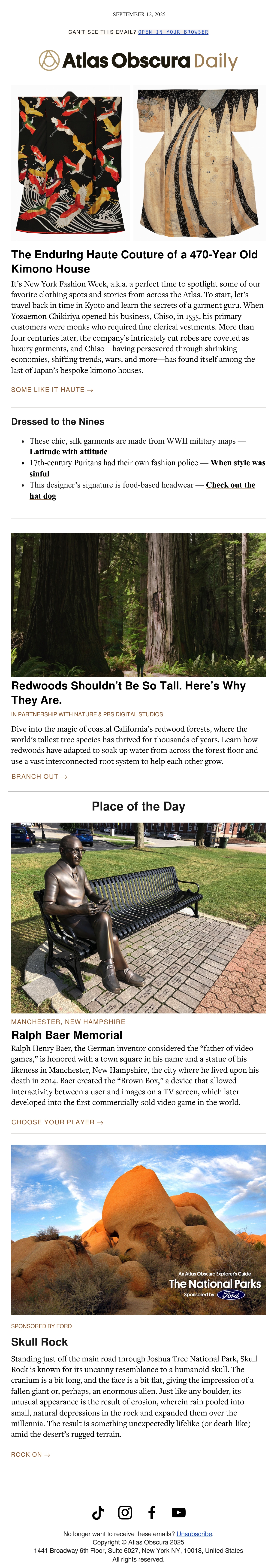This screenshot has height=1568, width=277.
Task: Open the Instagram icon in the footer
Action: pos(125,1512)
